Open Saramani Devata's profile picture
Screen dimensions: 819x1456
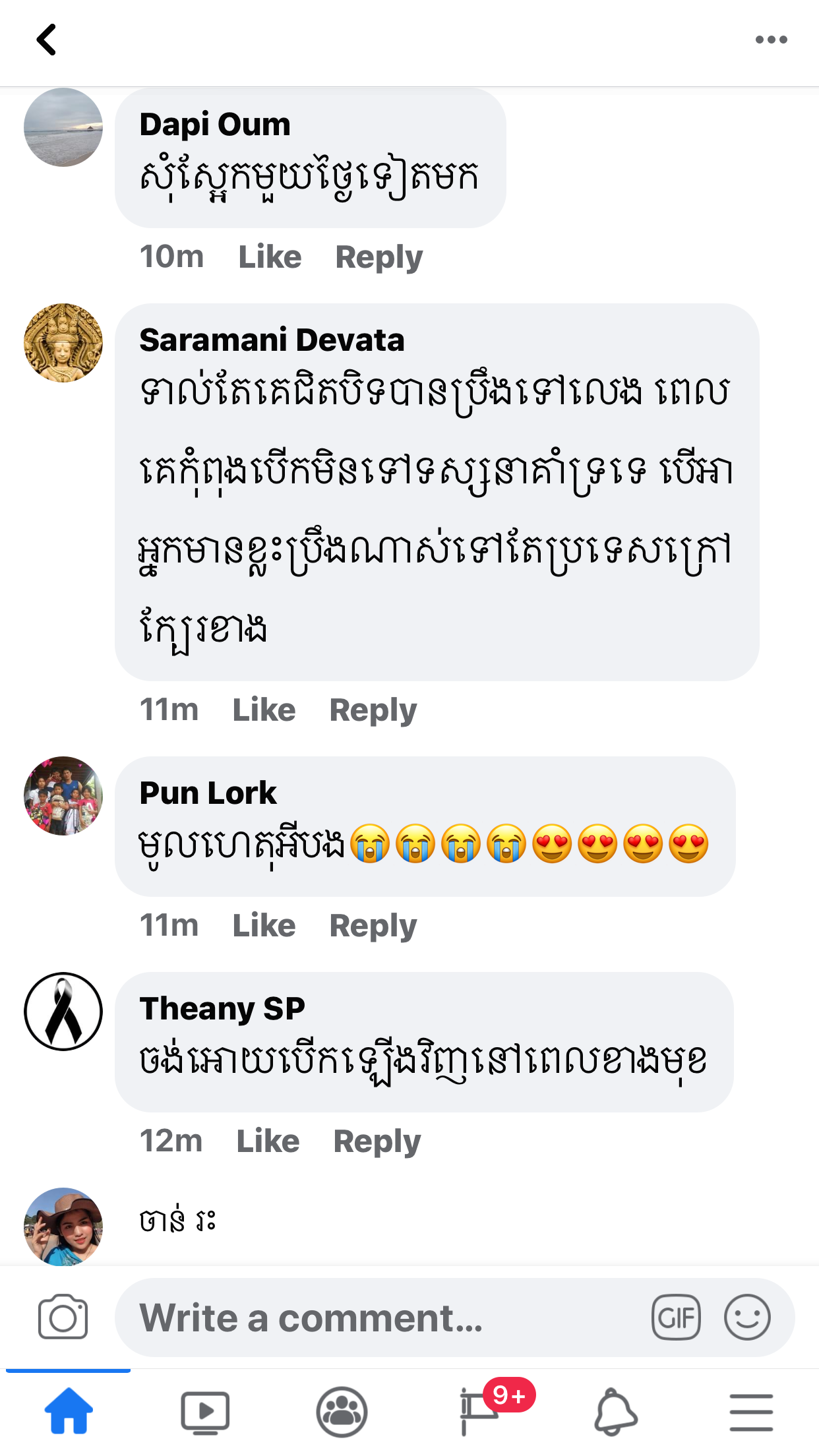(63, 343)
